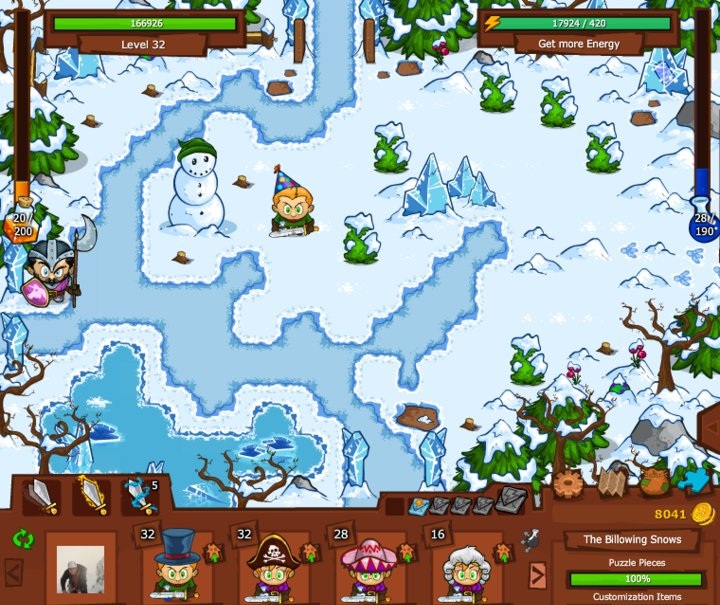This screenshot has width=720, height=605.
Task: Select the pink sombrero hero, level 28
Action: click(x=366, y=570)
